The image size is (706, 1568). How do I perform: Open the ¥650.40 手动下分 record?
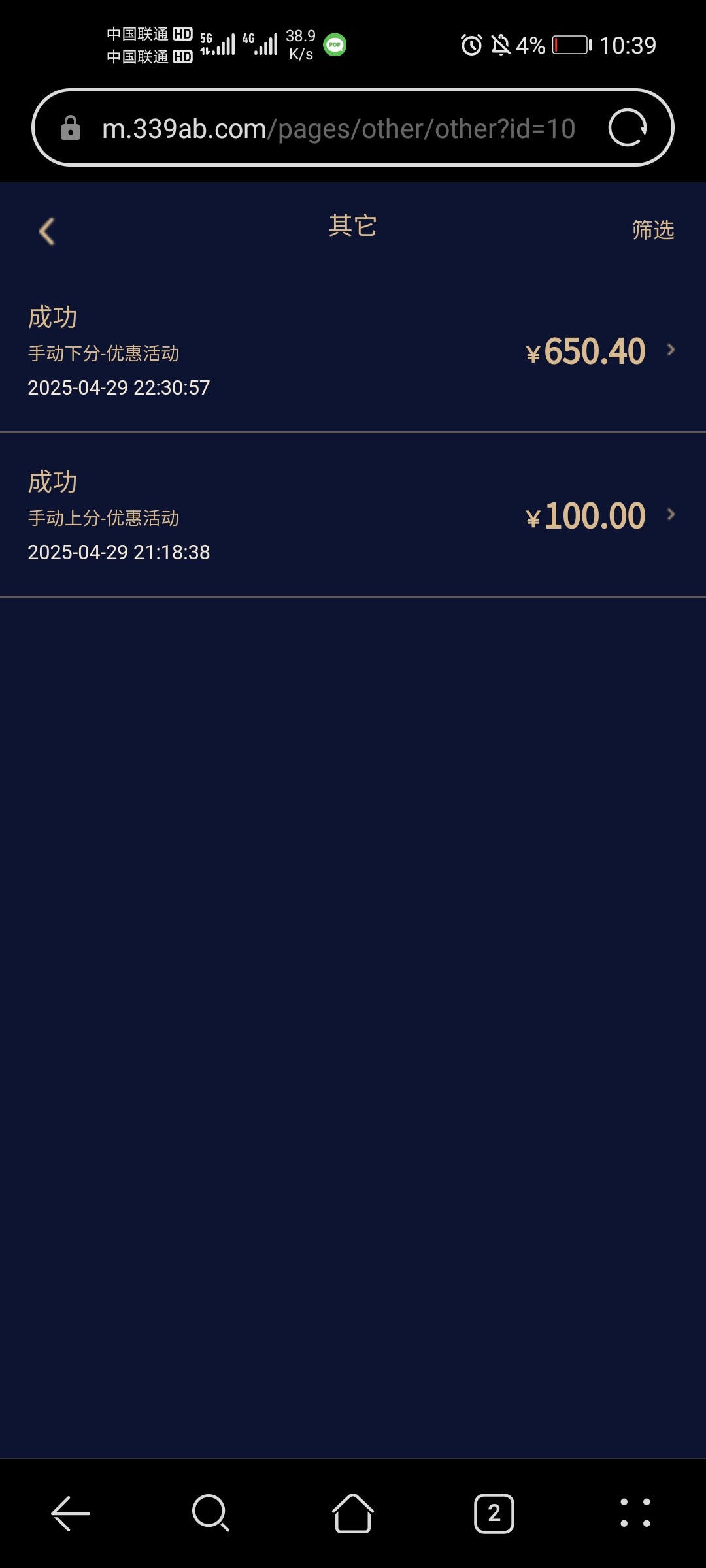(x=353, y=351)
